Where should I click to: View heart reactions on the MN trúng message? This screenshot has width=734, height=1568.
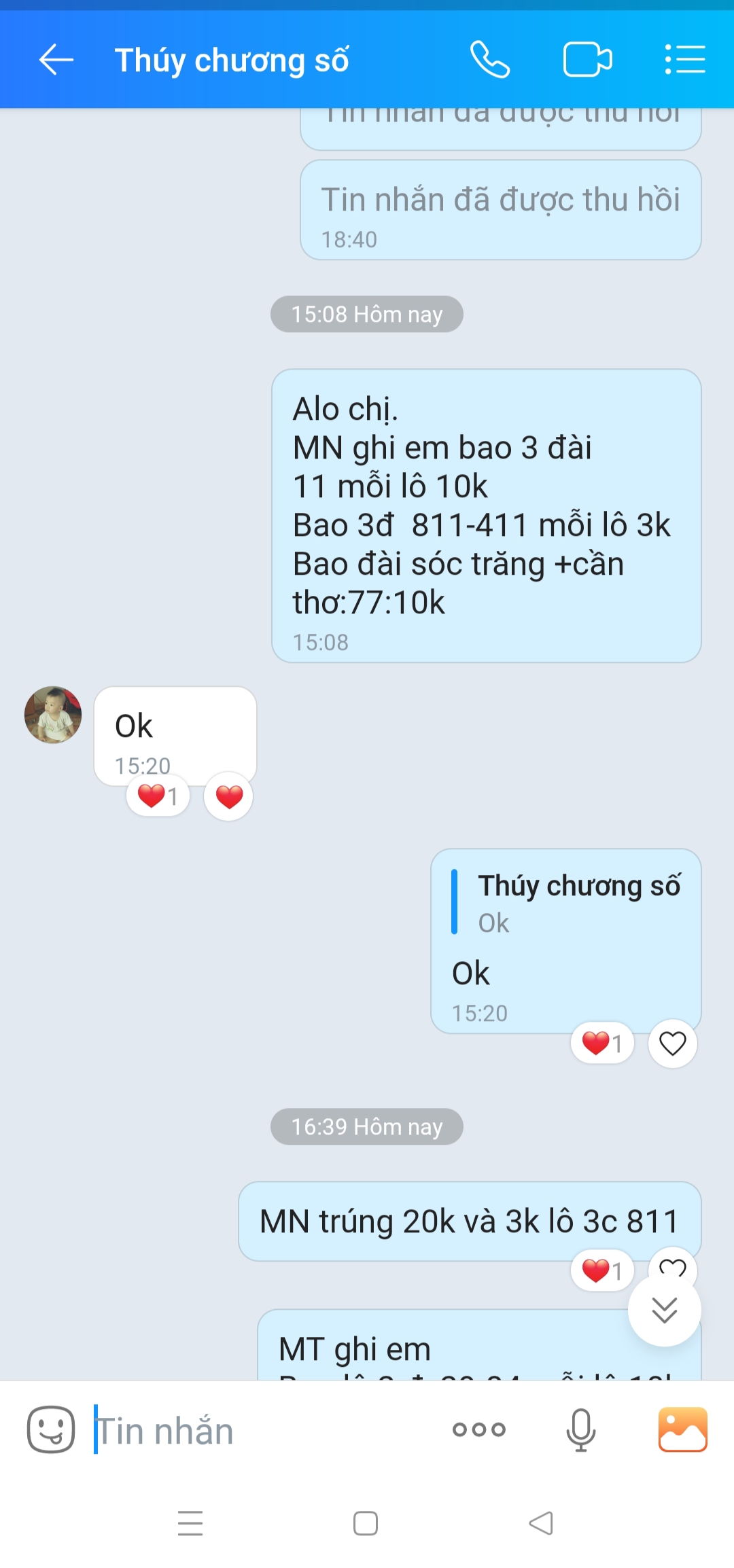[602, 1270]
